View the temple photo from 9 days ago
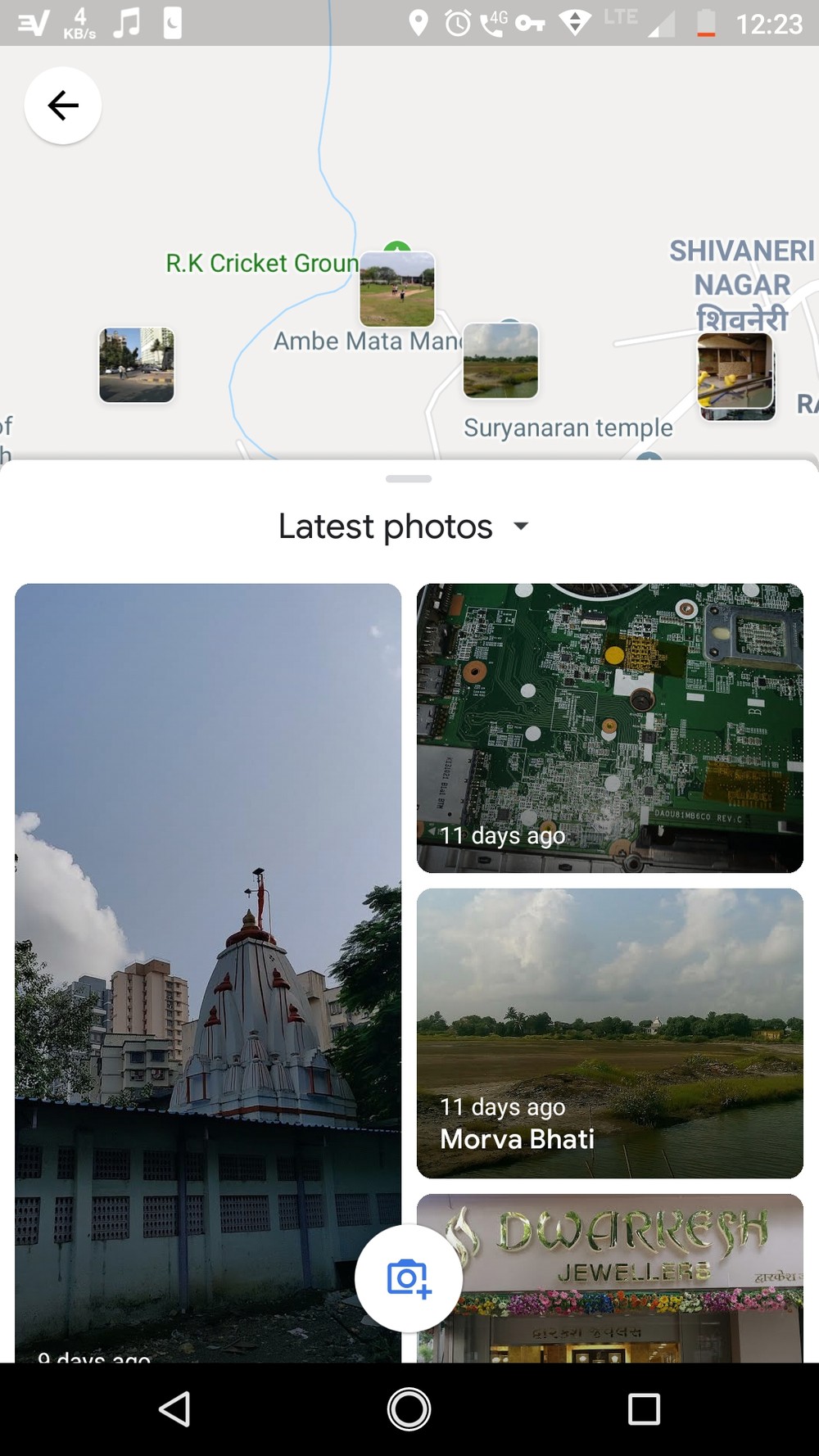This screenshot has height=1456, width=819. [x=208, y=966]
